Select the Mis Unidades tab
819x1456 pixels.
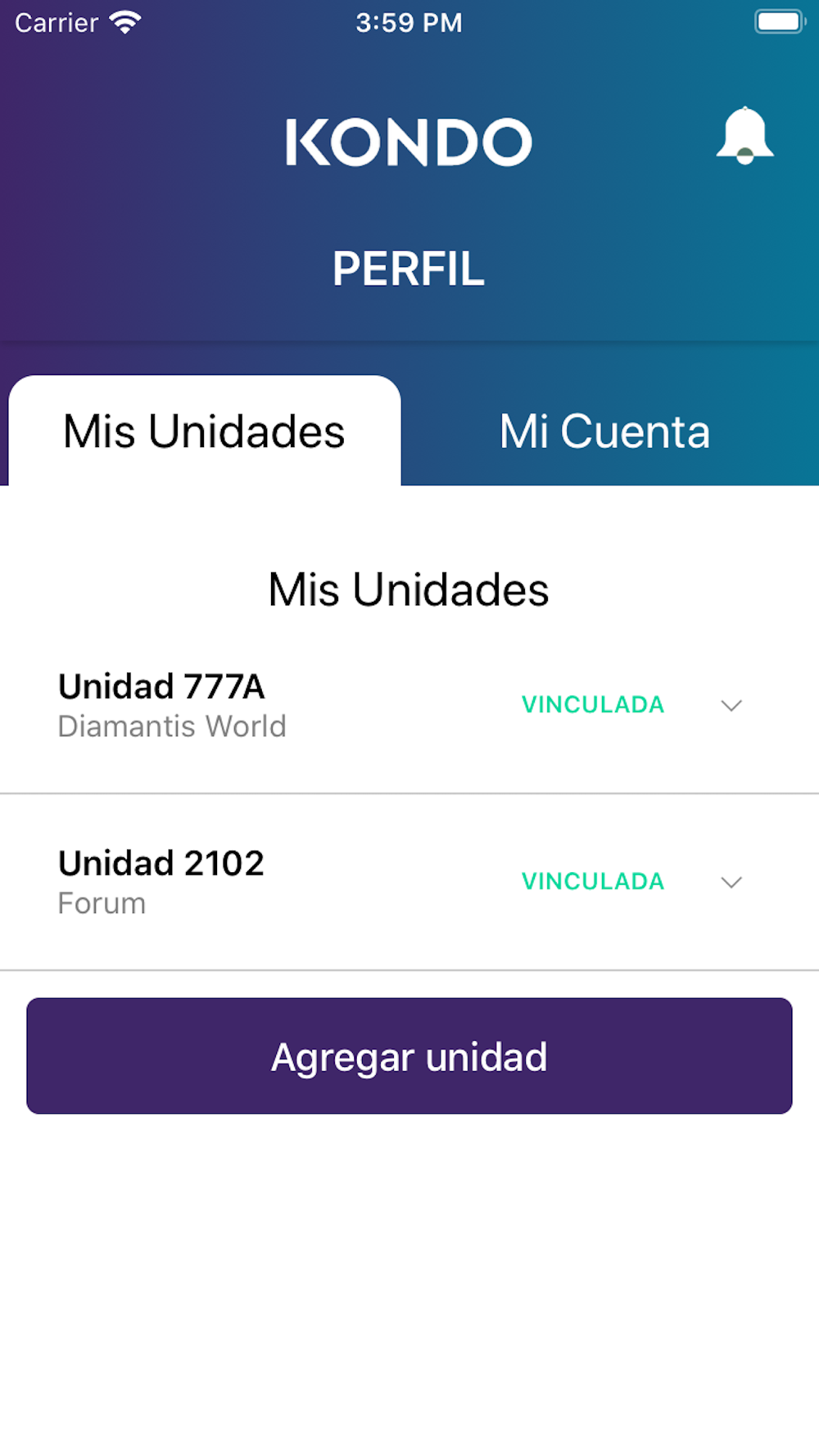(x=204, y=432)
